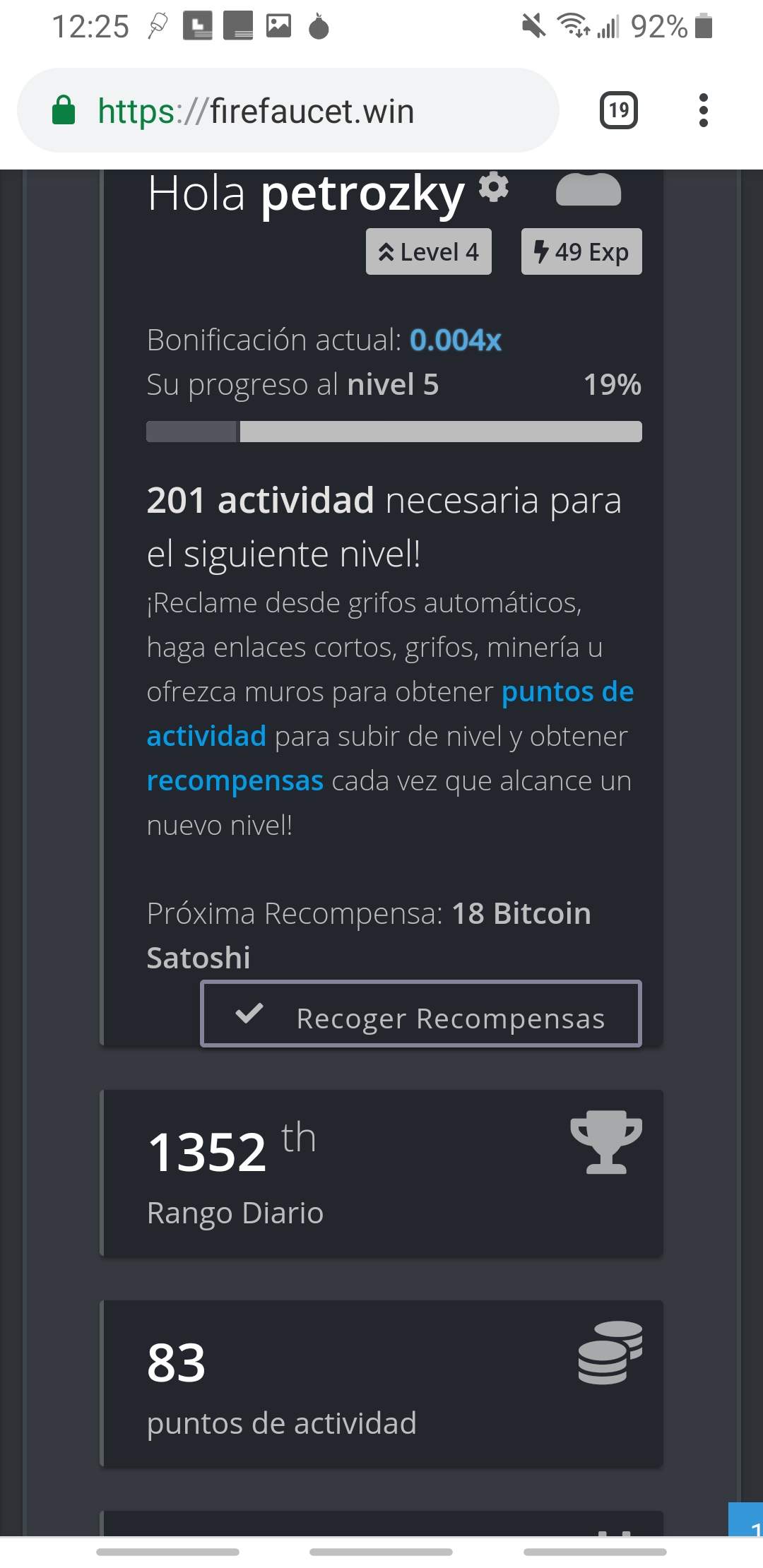The height and width of the screenshot is (1568, 763).
Task: Tap the firefaucet.win address bar
Action: (x=283, y=111)
